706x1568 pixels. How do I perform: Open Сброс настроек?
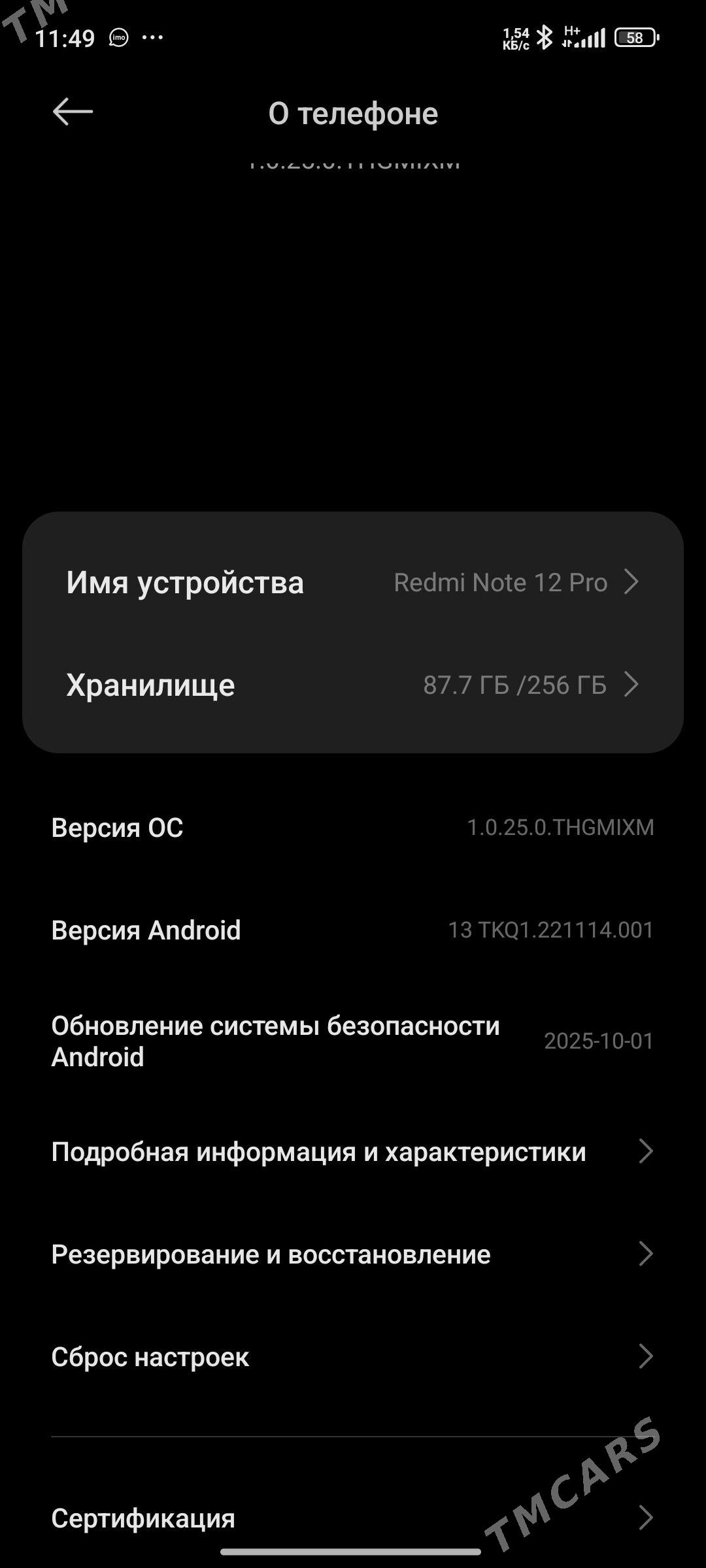coord(353,1357)
